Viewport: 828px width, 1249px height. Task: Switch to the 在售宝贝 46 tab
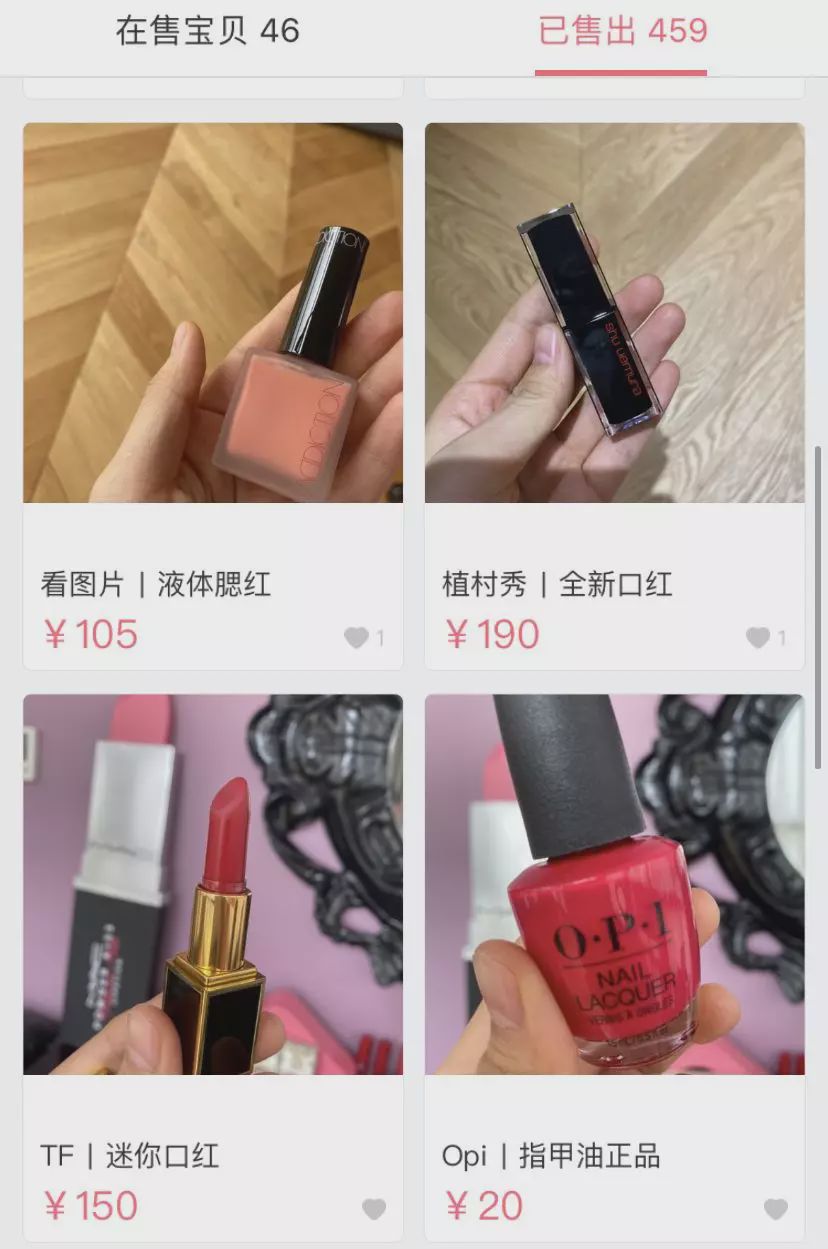point(207,31)
